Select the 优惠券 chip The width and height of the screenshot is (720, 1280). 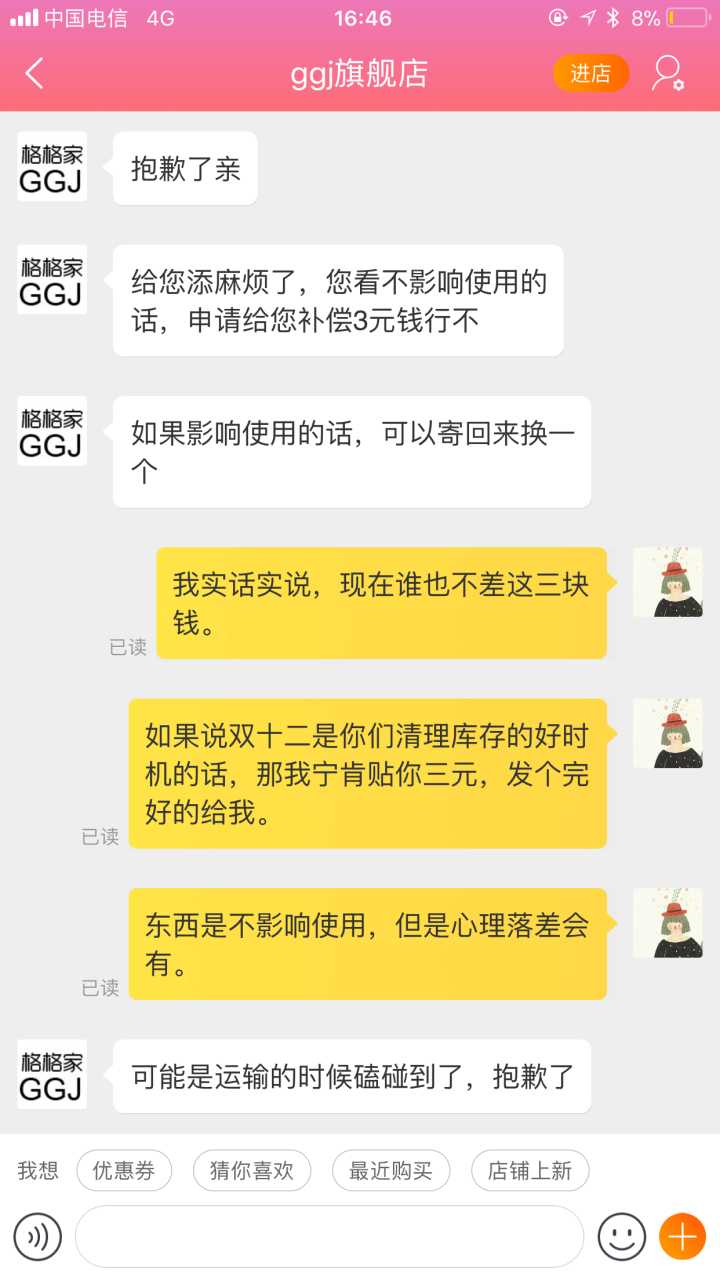point(124,1171)
